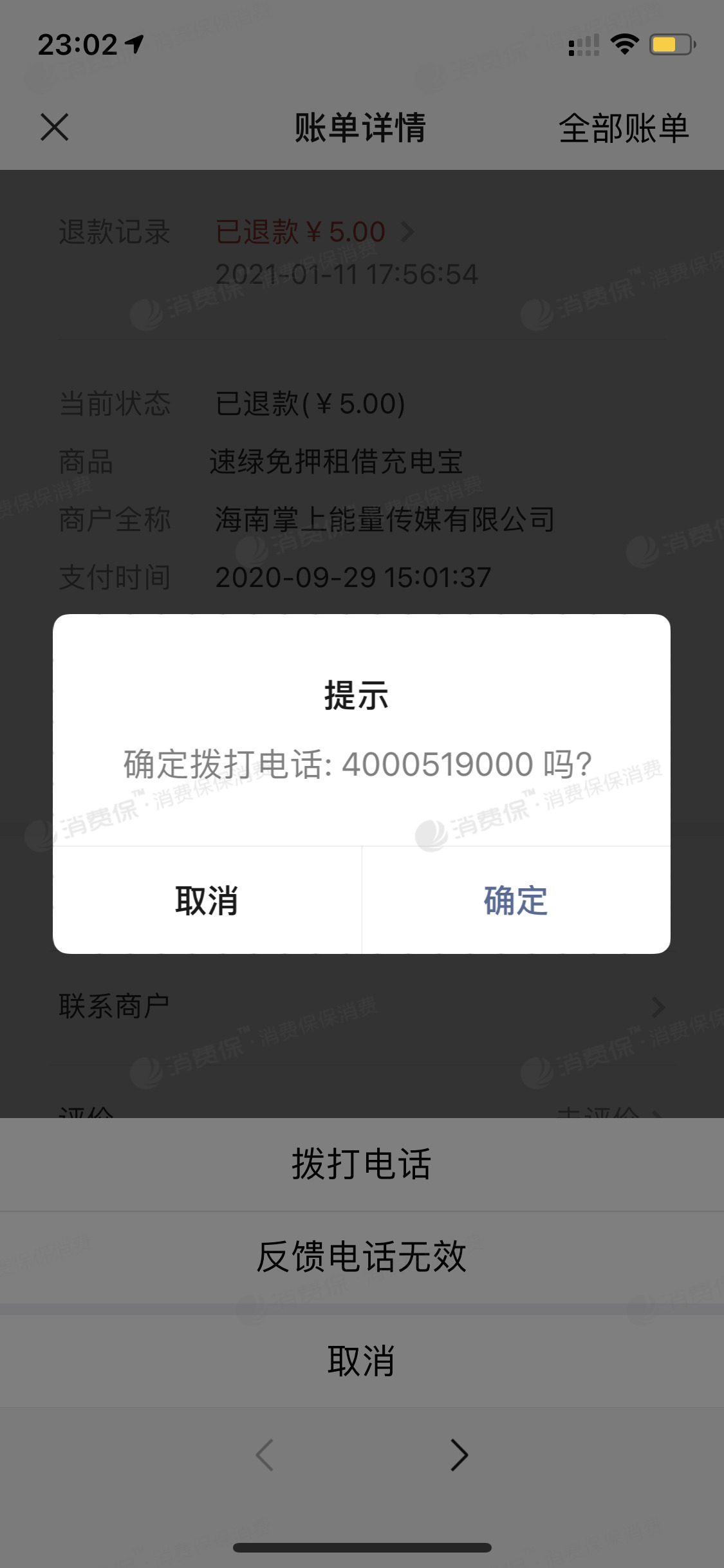Close the bill detail page with the X icon

click(55, 128)
